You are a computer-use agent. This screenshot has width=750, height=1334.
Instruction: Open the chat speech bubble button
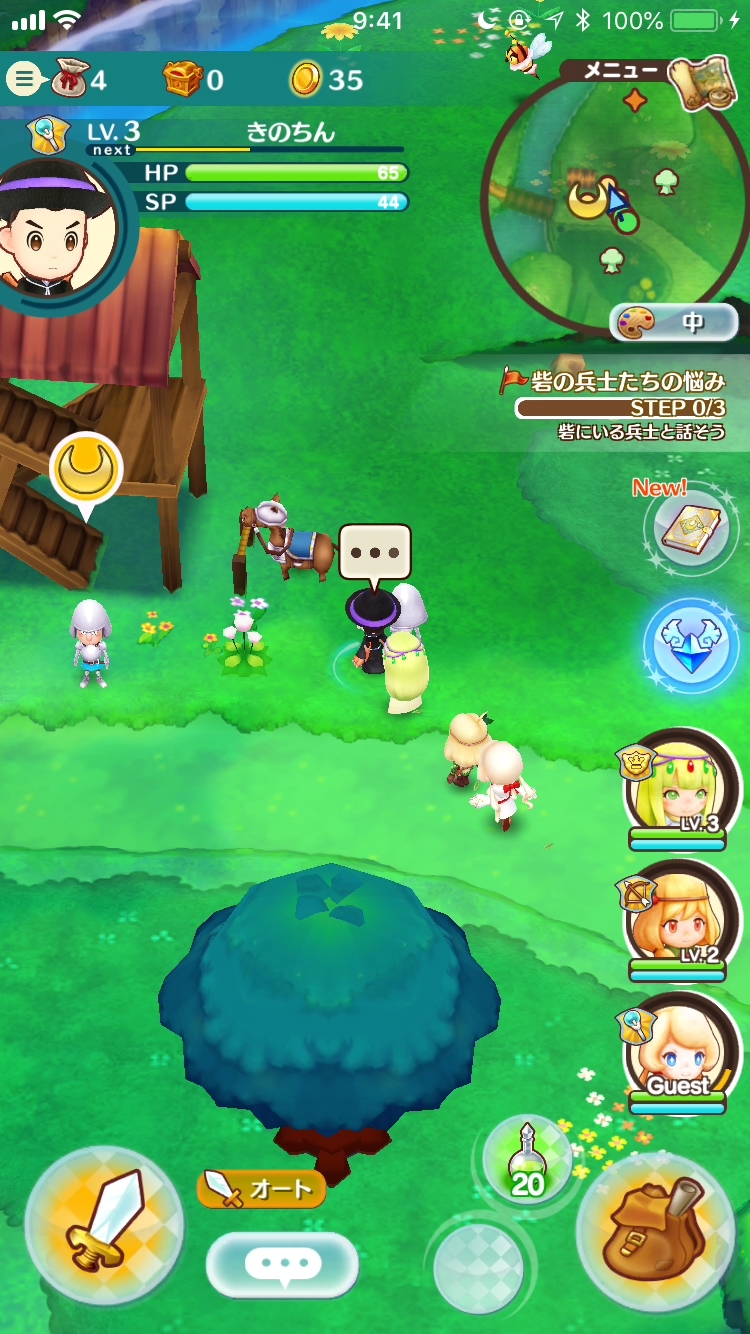(283, 1264)
